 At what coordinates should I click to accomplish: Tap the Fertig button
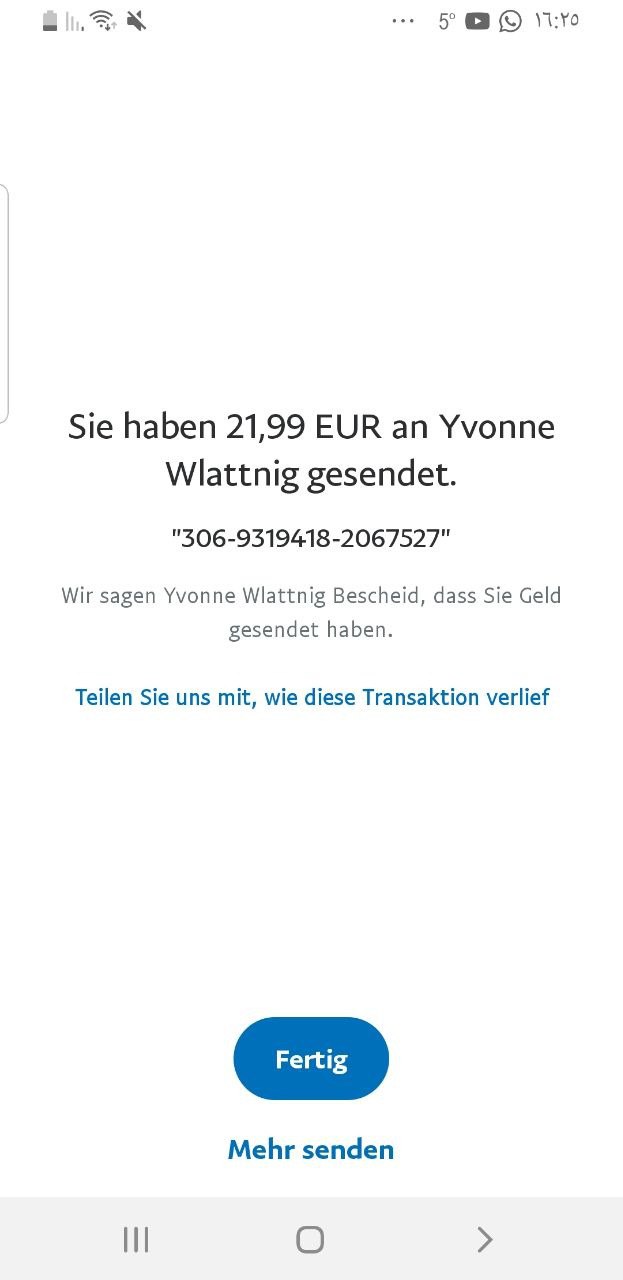311,1058
